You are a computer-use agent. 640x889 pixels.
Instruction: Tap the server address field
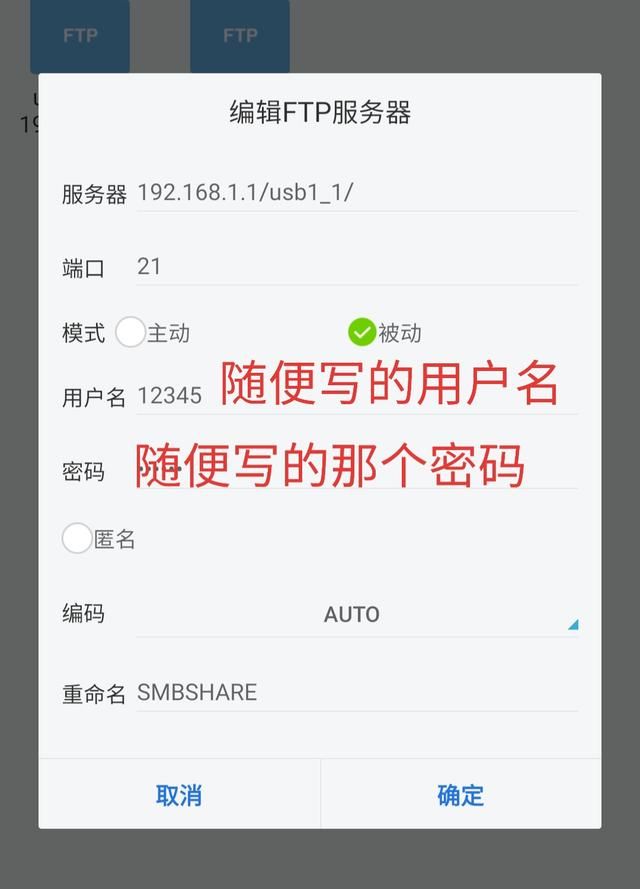355,193
